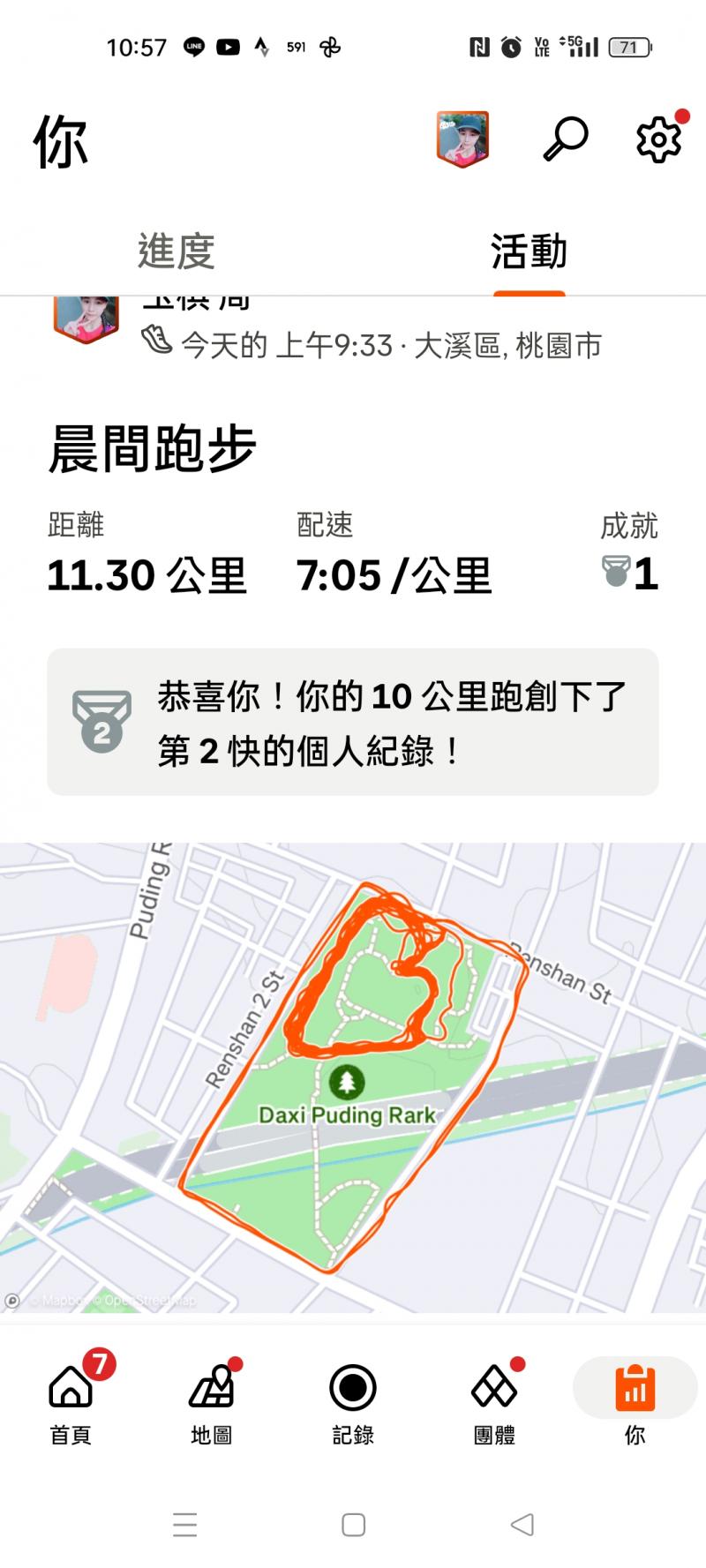Screen dimensions: 706x1568
Task: Open the profile avatar in the header
Action: pos(462,139)
